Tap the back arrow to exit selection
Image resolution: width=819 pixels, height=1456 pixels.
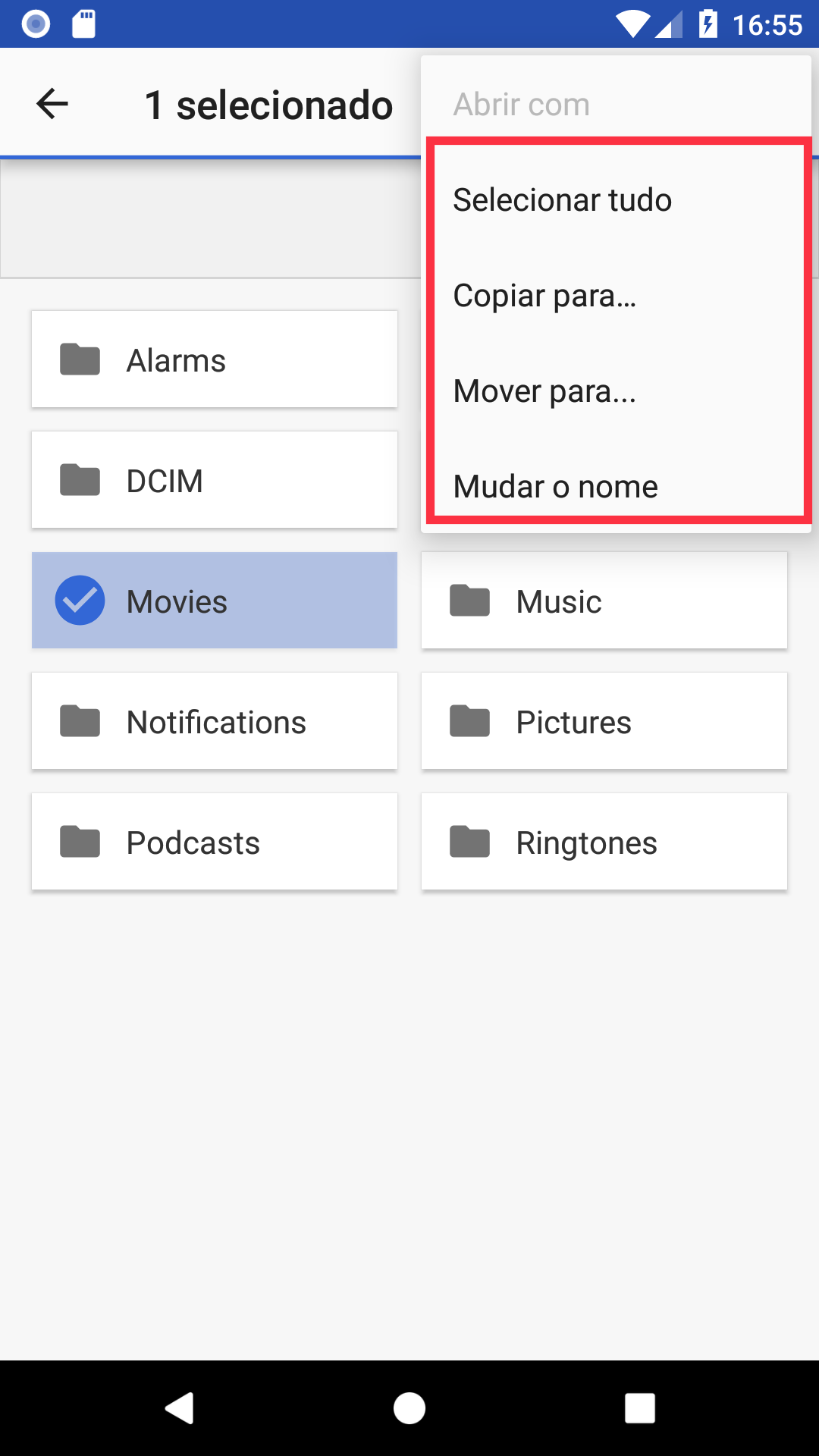[52, 104]
